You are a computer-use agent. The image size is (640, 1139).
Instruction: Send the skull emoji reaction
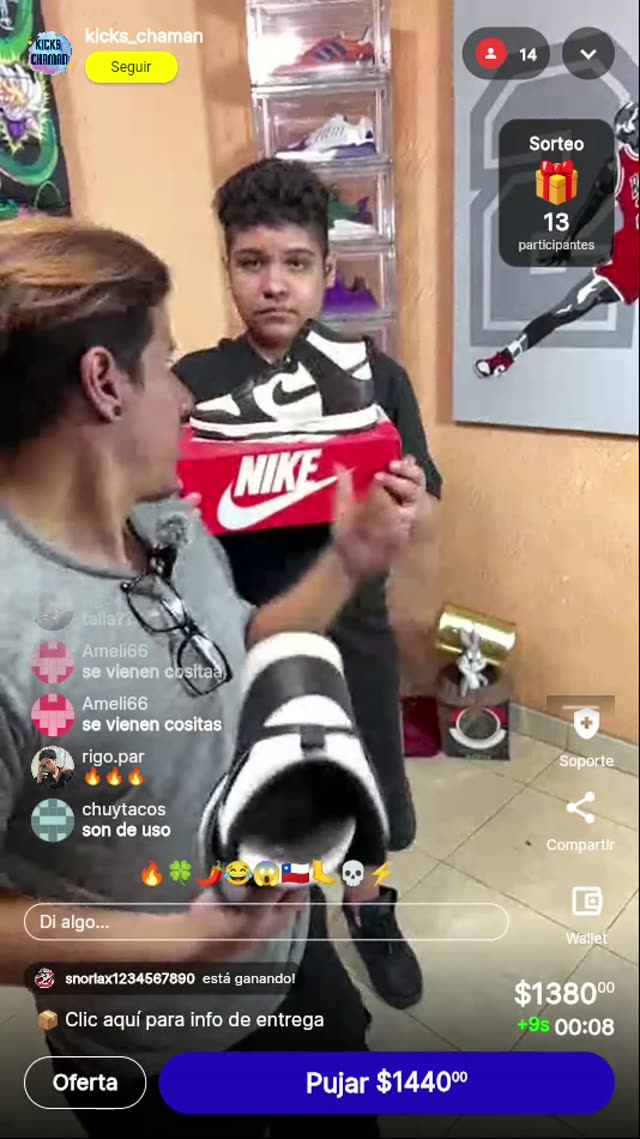pos(352,874)
